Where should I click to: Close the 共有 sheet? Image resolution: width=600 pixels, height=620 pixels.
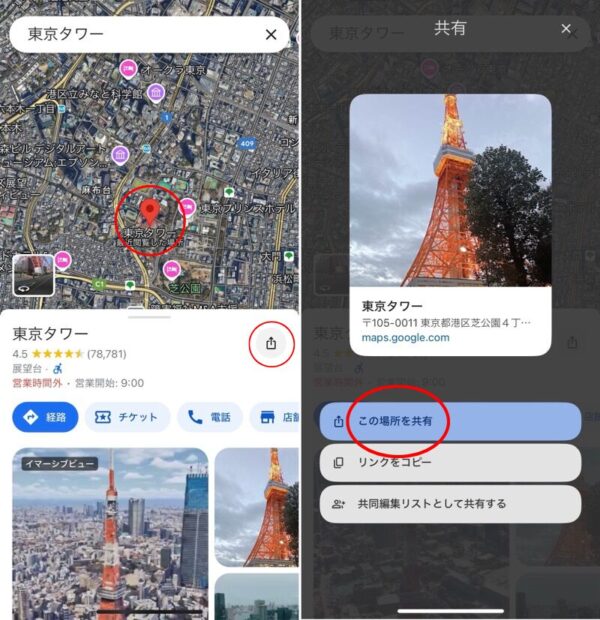click(x=566, y=29)
